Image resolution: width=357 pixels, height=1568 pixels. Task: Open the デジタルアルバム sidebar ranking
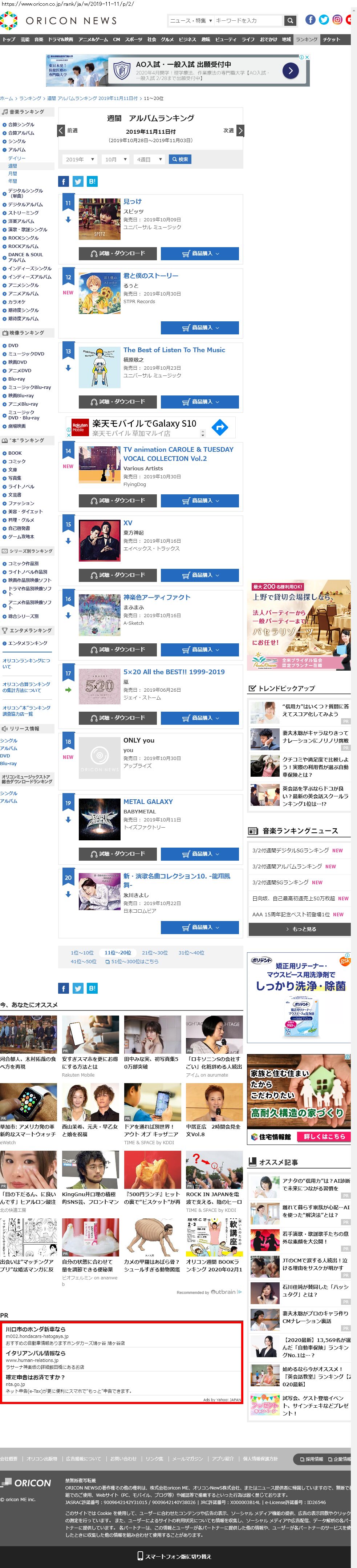(25, 205)
